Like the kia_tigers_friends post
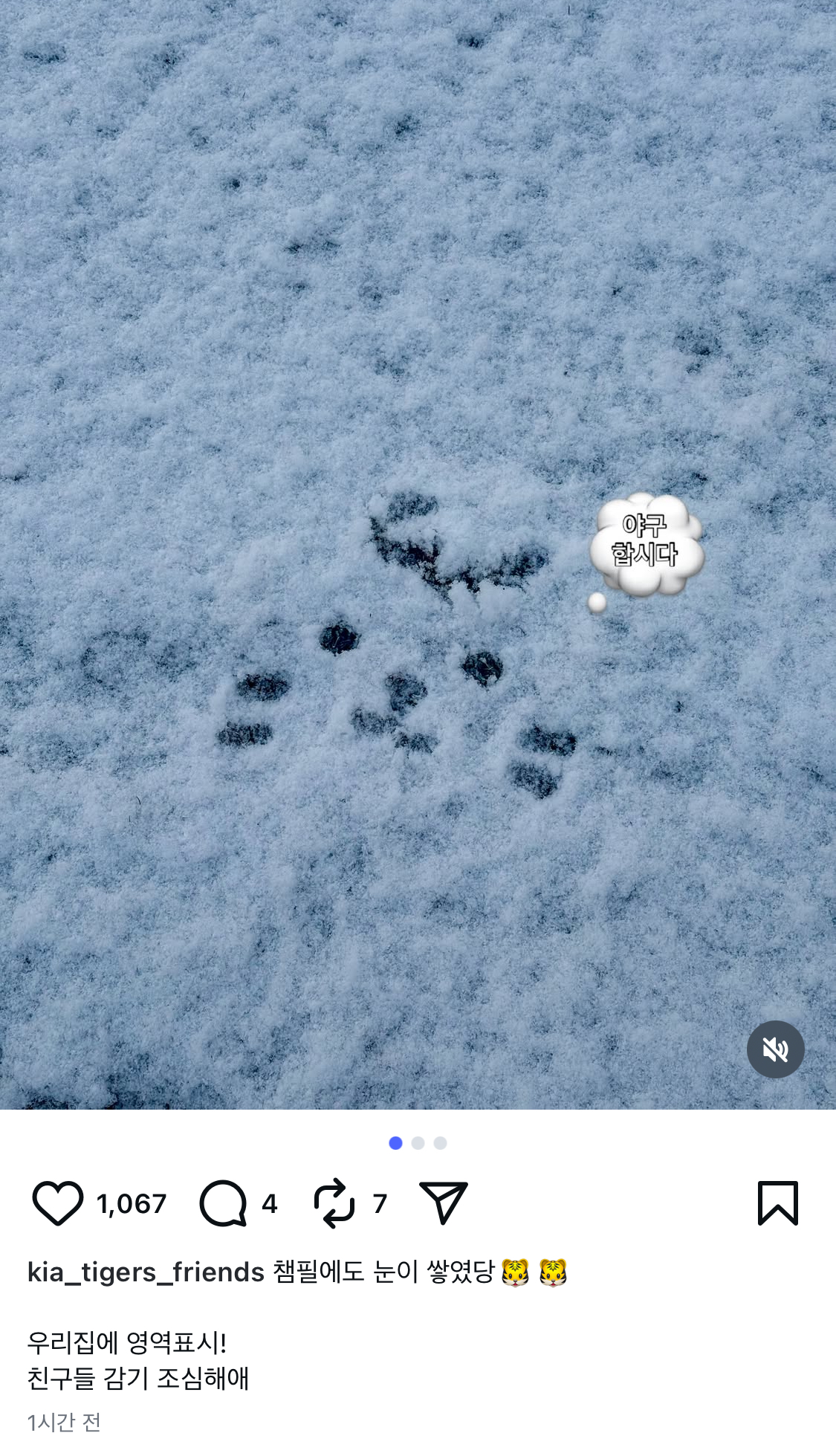836x1456 pixels. point(57,1203)
